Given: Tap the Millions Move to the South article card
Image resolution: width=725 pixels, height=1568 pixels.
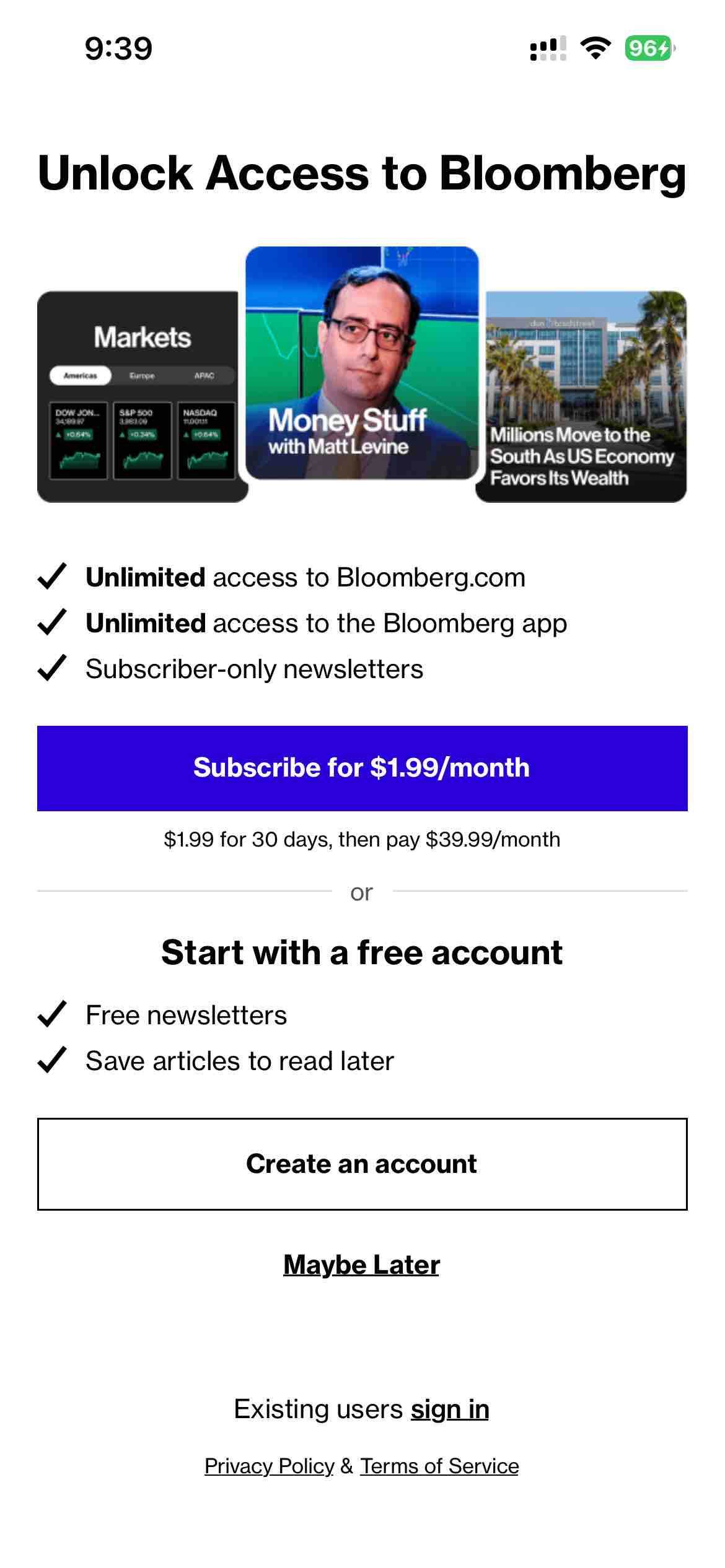Looking at the screenshot, I should coord(583,396).
